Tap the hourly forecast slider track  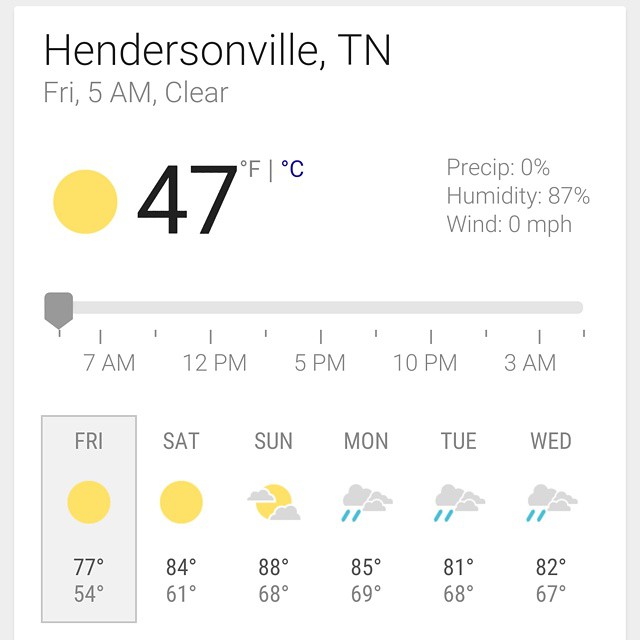[320, 308]
